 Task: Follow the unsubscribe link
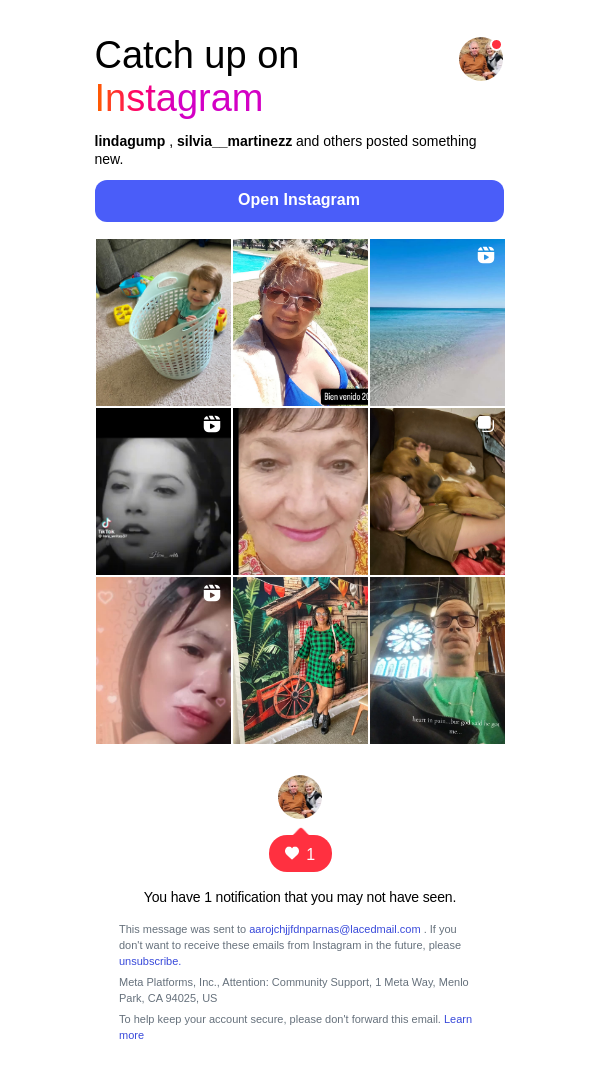click(x=149, y=961)
